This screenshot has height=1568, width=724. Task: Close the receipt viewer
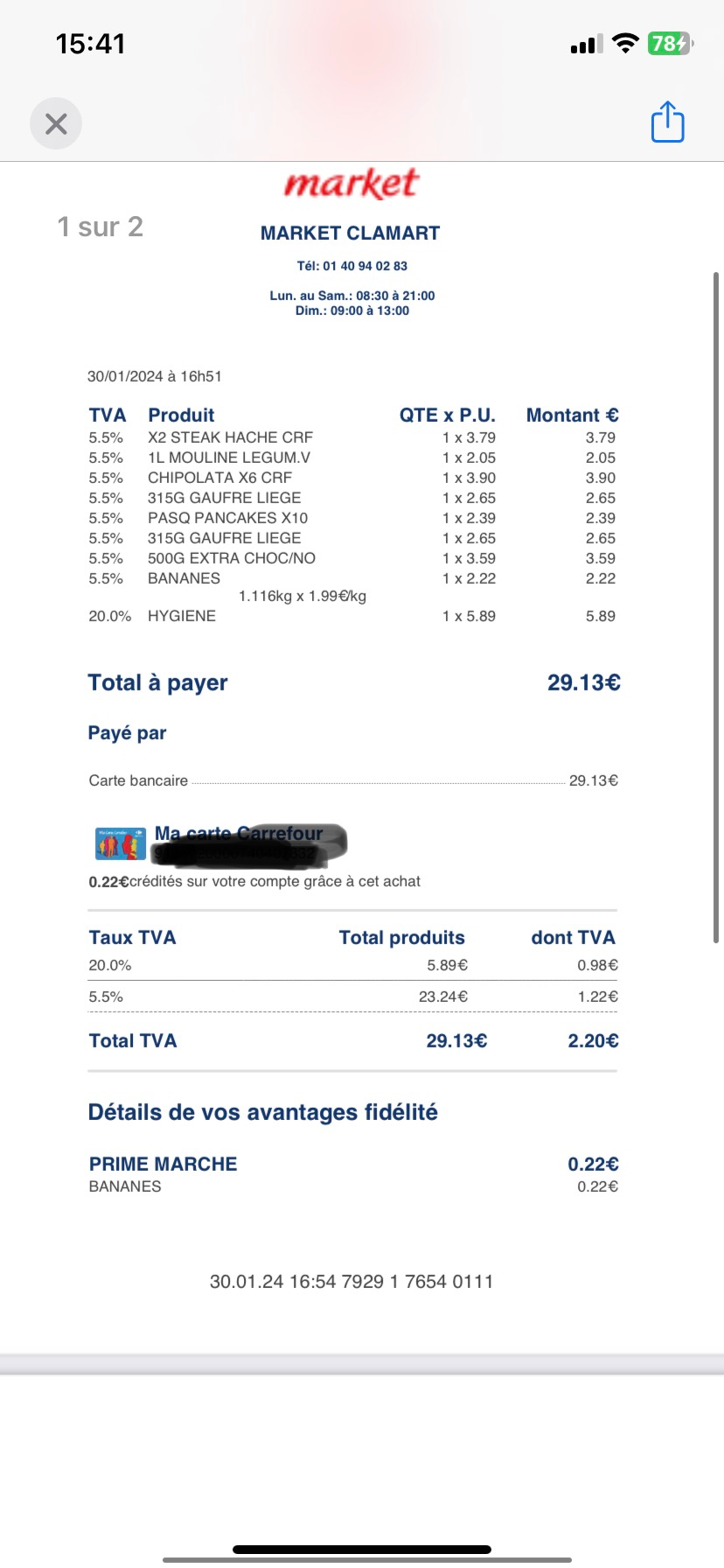(x=56, y=123)
